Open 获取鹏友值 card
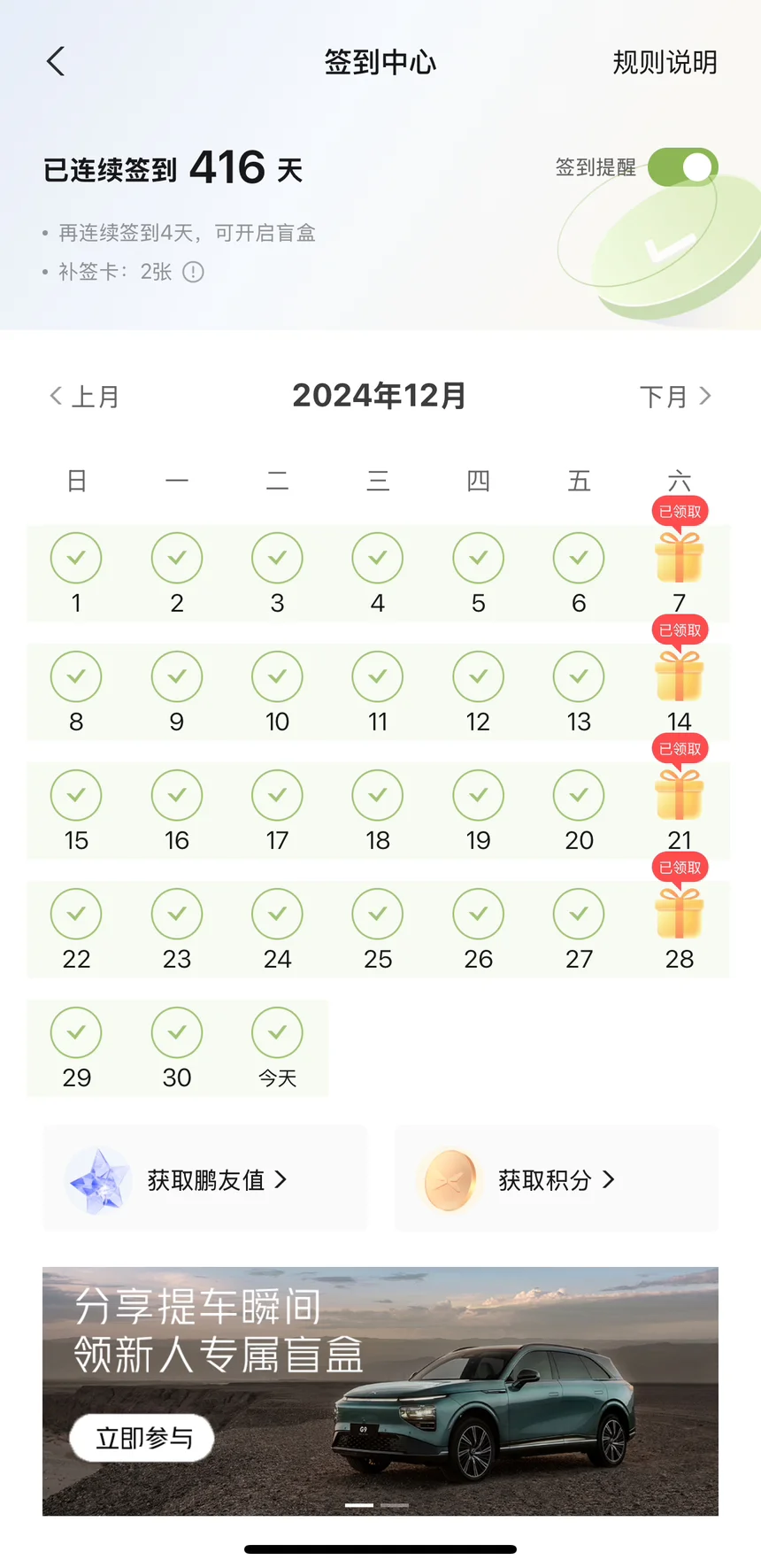Screen dimensions: 761x1568 coord(204,1178)
